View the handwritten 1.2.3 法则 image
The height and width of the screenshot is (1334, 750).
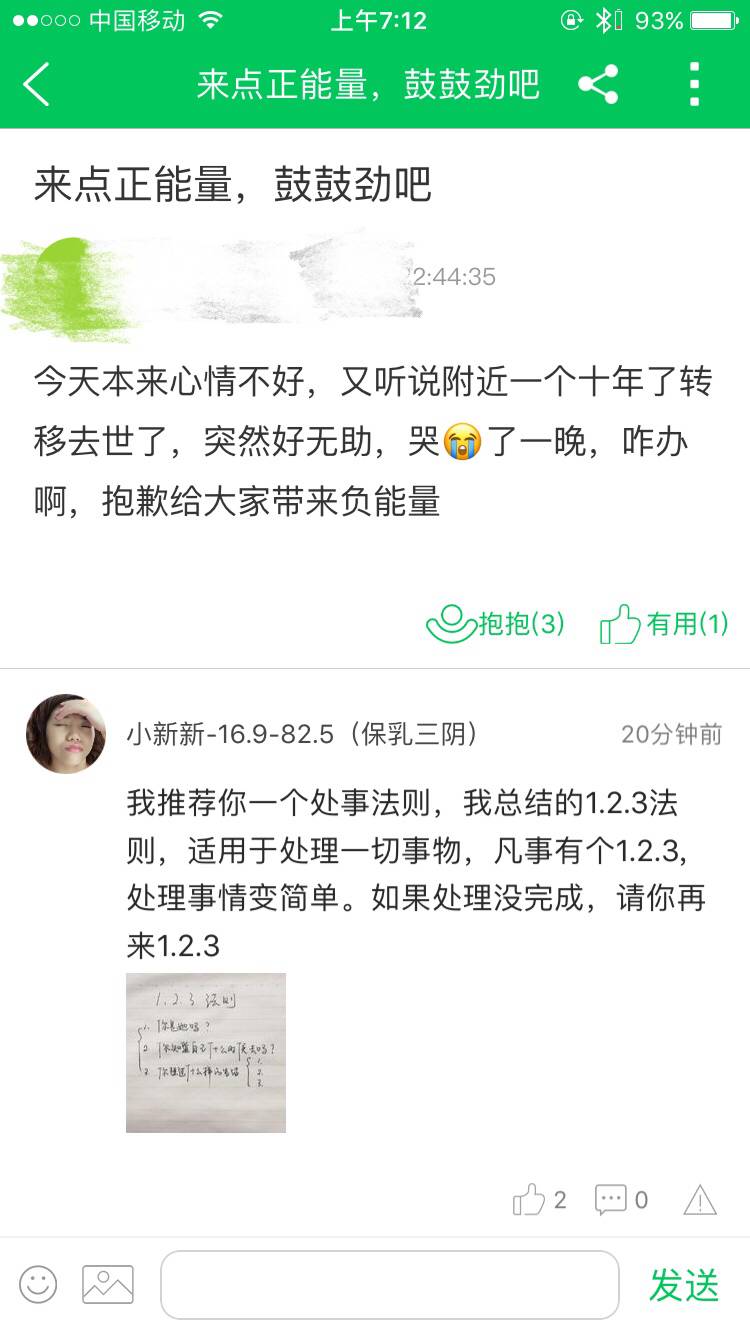[206, 1052]
